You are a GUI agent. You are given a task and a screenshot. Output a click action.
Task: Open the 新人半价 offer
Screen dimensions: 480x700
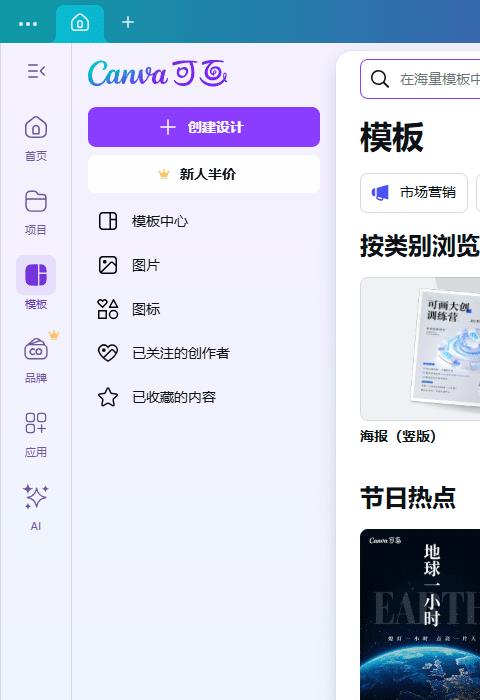[x=204, y=174]
